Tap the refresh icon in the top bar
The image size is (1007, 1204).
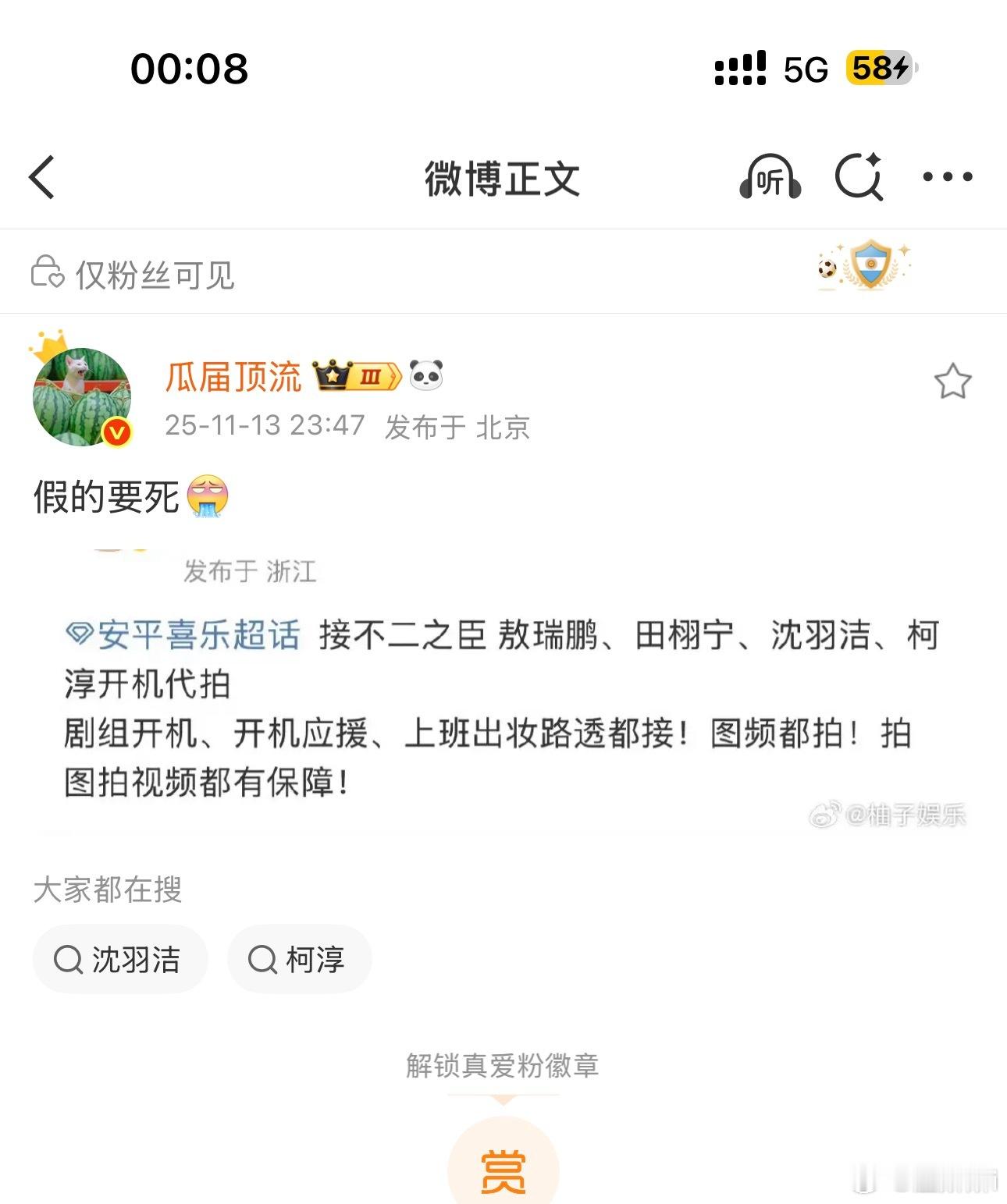[859, 178]
